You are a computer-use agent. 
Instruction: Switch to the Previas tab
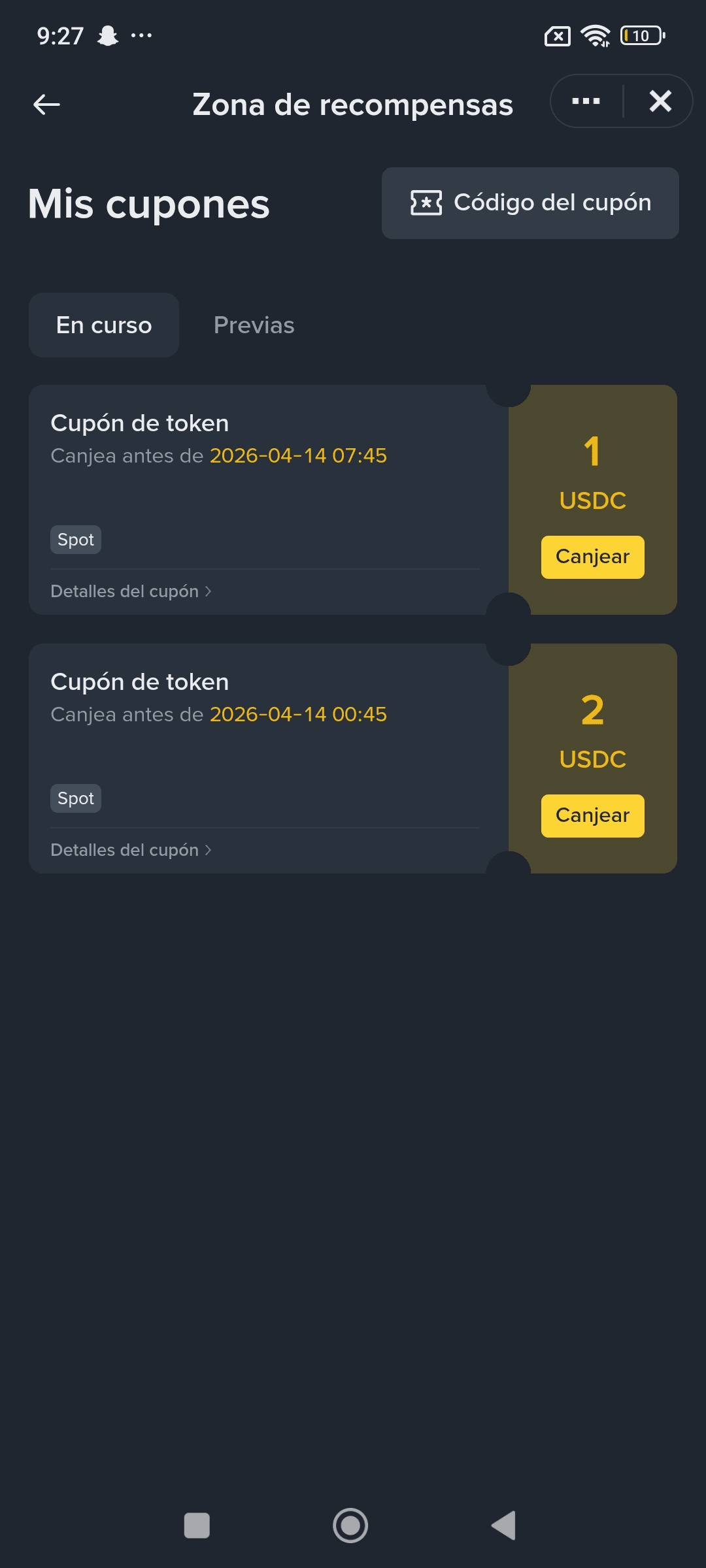point(254,325)
